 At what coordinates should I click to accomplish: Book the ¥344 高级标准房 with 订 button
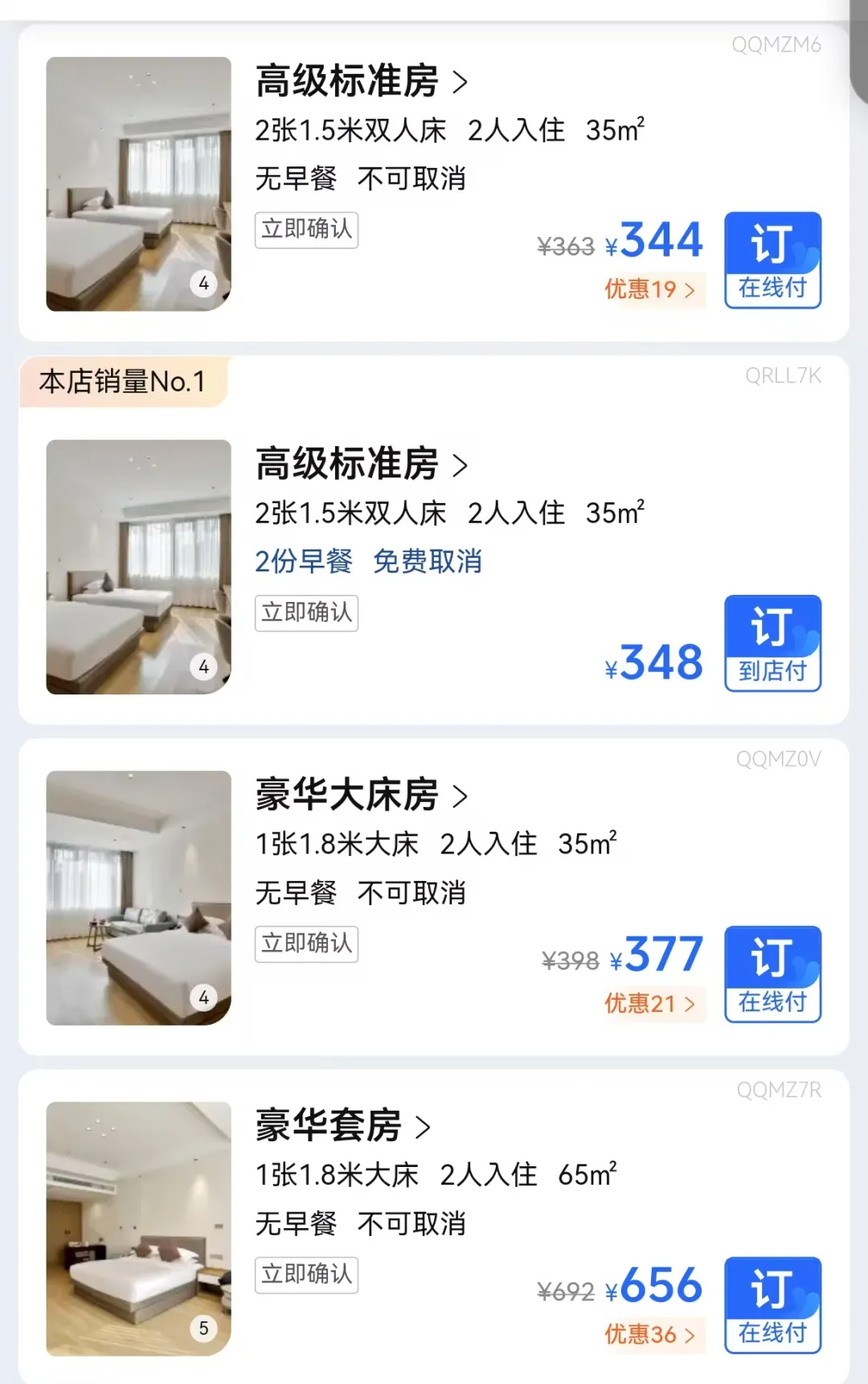[x=772, y=259]
